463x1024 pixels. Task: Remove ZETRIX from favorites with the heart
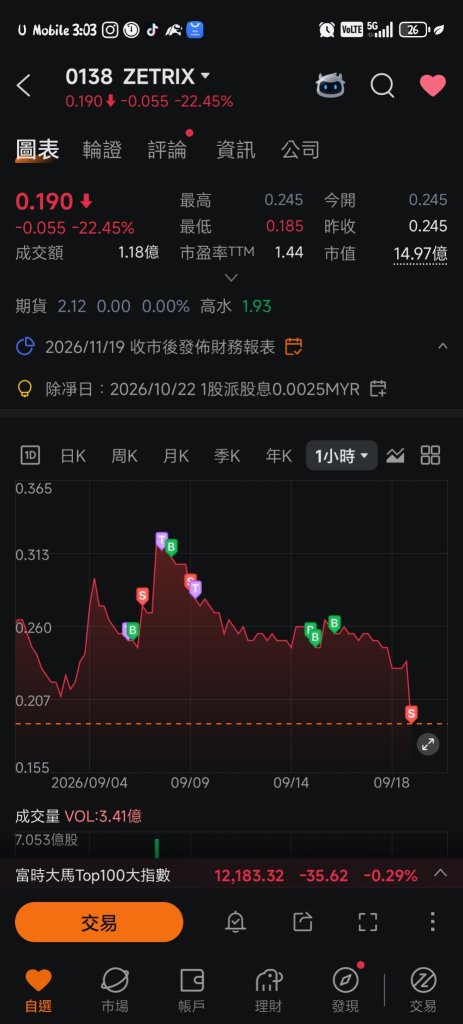pos(432,86)
